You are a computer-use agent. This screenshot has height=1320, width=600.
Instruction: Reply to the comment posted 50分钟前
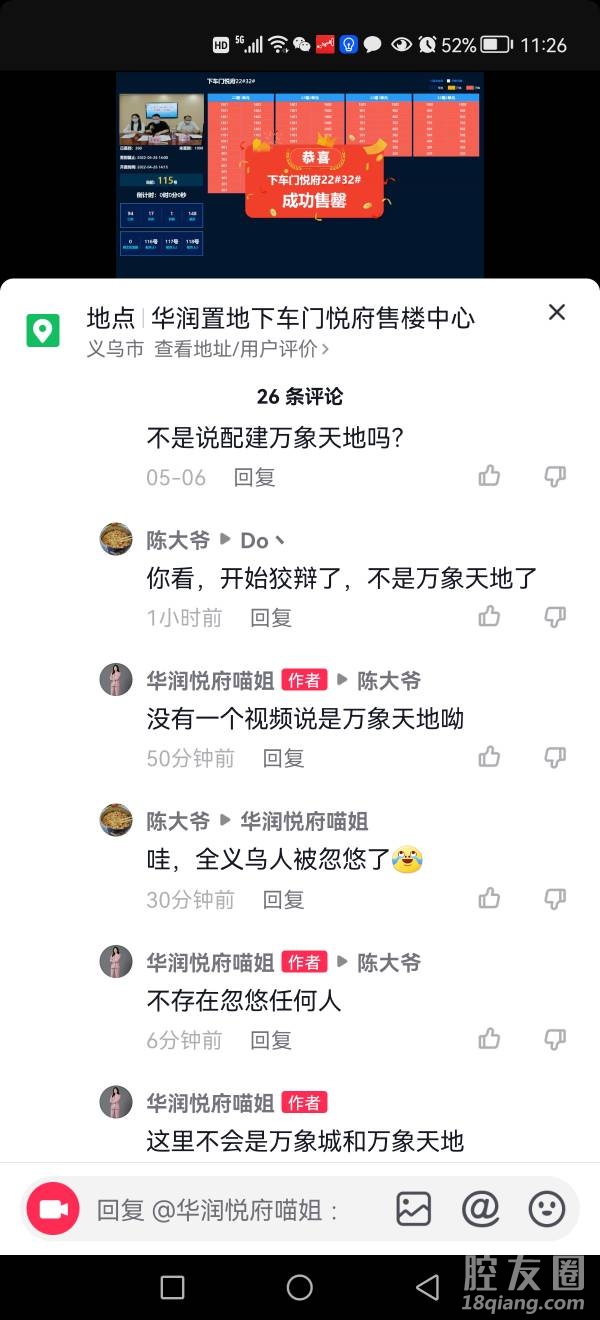pyautogui.click(x=283, y=758)
